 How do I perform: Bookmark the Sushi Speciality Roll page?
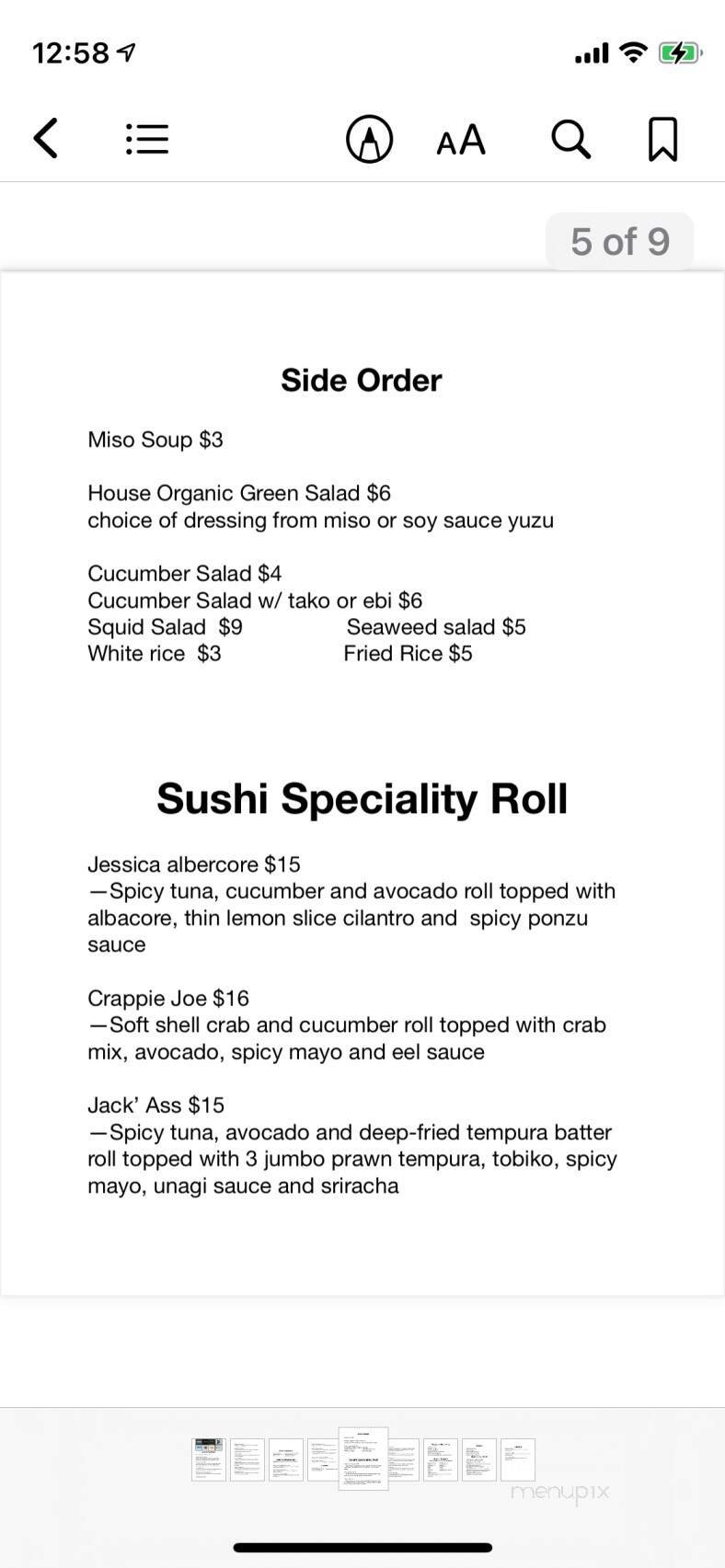pos(662,138)
